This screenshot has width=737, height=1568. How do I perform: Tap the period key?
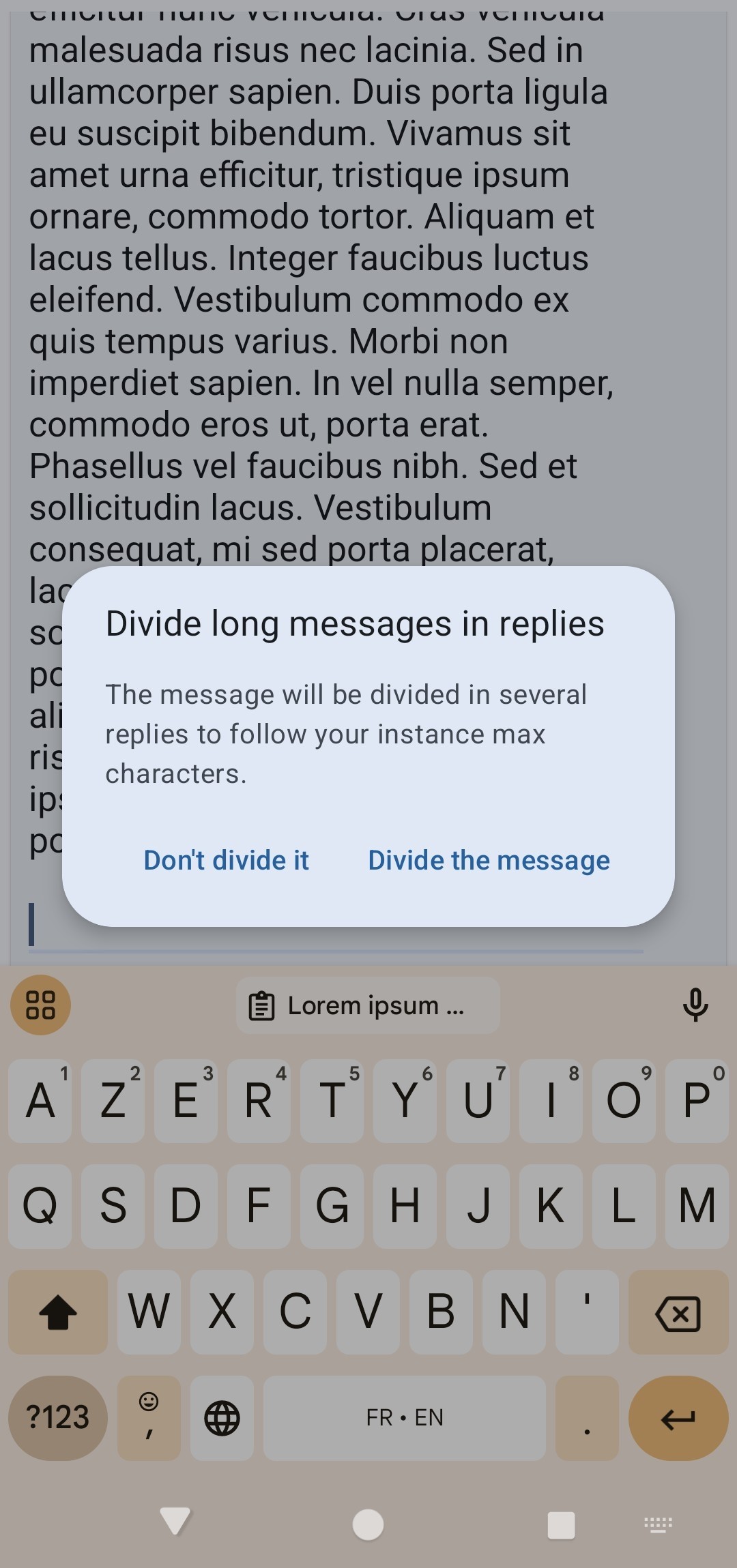click(x=587, y=1418)
